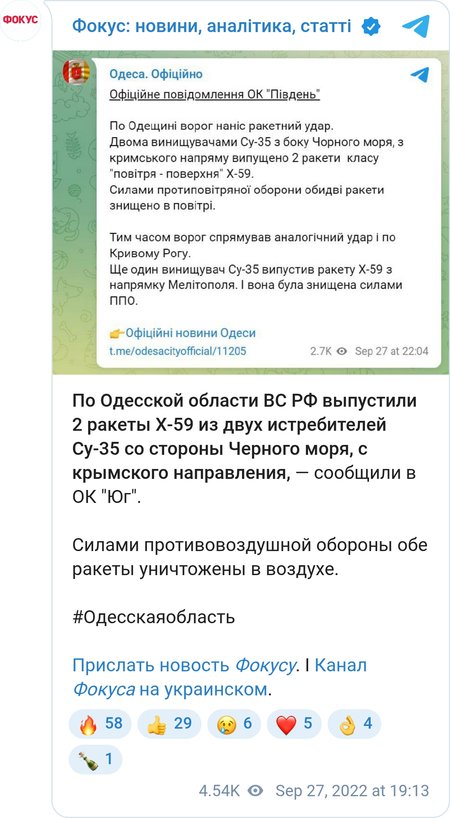
Task: Open the #Одесскаяобласть hashtag
Action: tap(154, 617)
